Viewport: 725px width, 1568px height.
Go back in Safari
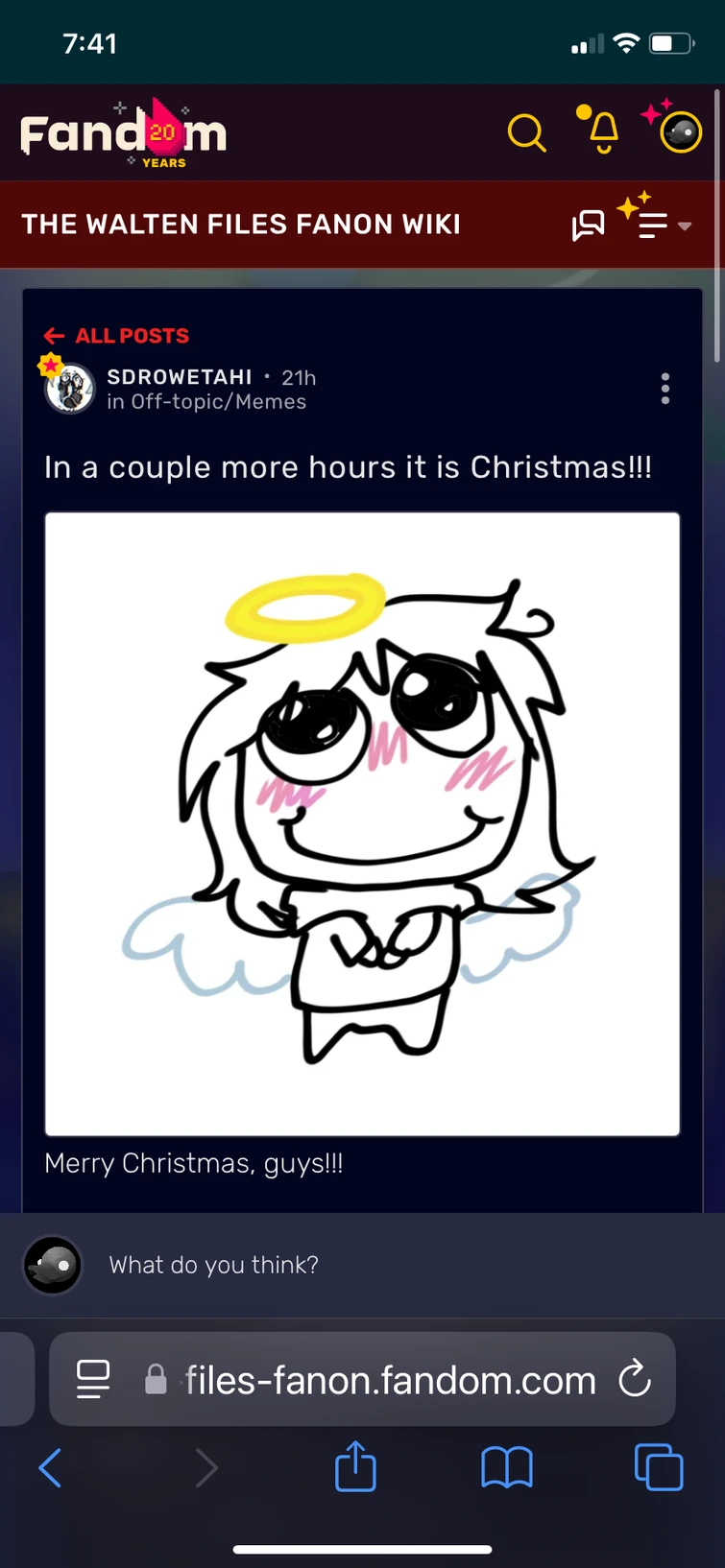tap(50, 1467)
